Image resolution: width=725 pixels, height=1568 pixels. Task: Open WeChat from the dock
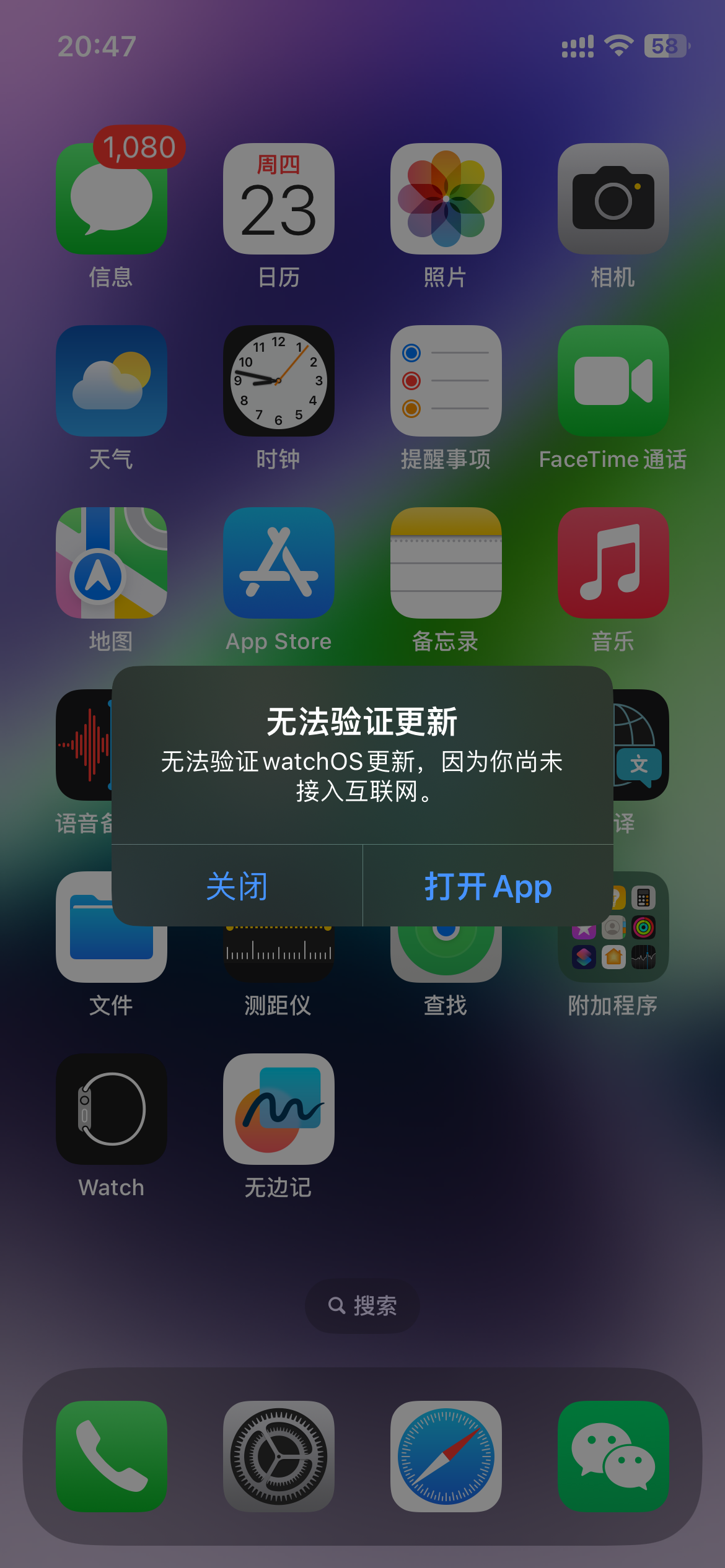click(613, 1456)
